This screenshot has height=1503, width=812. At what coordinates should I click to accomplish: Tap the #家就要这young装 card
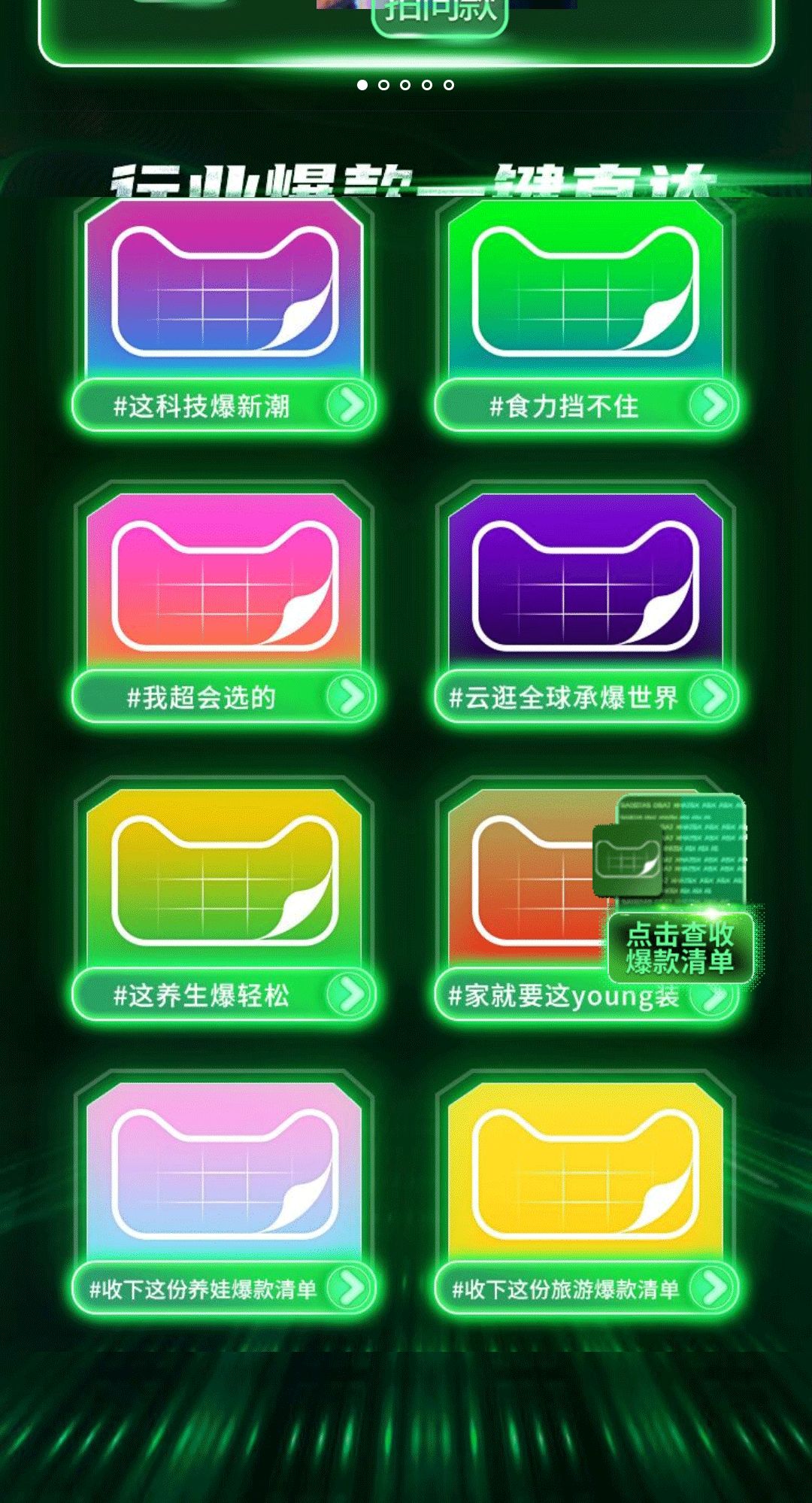pyautogui.click(x=526, y=903)
